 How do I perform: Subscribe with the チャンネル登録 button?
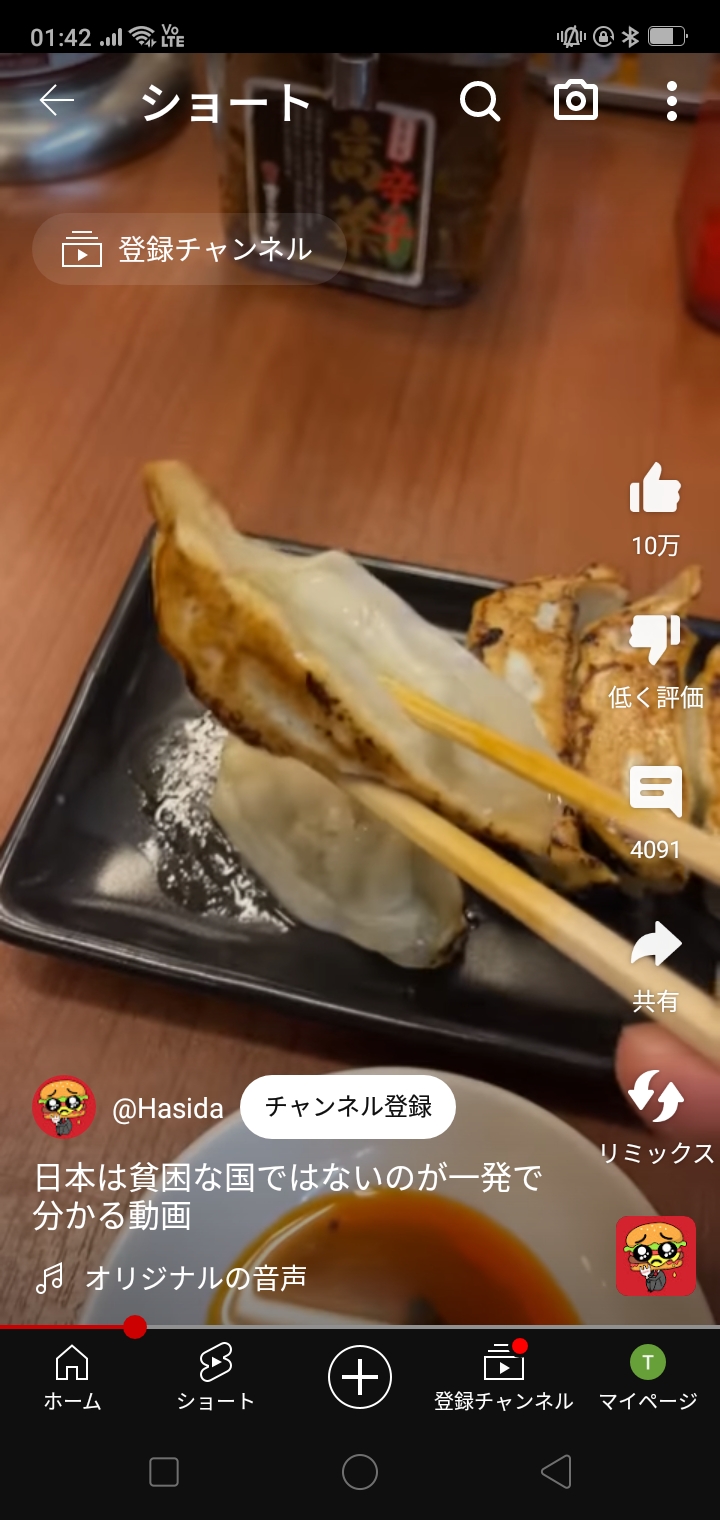348,1106
